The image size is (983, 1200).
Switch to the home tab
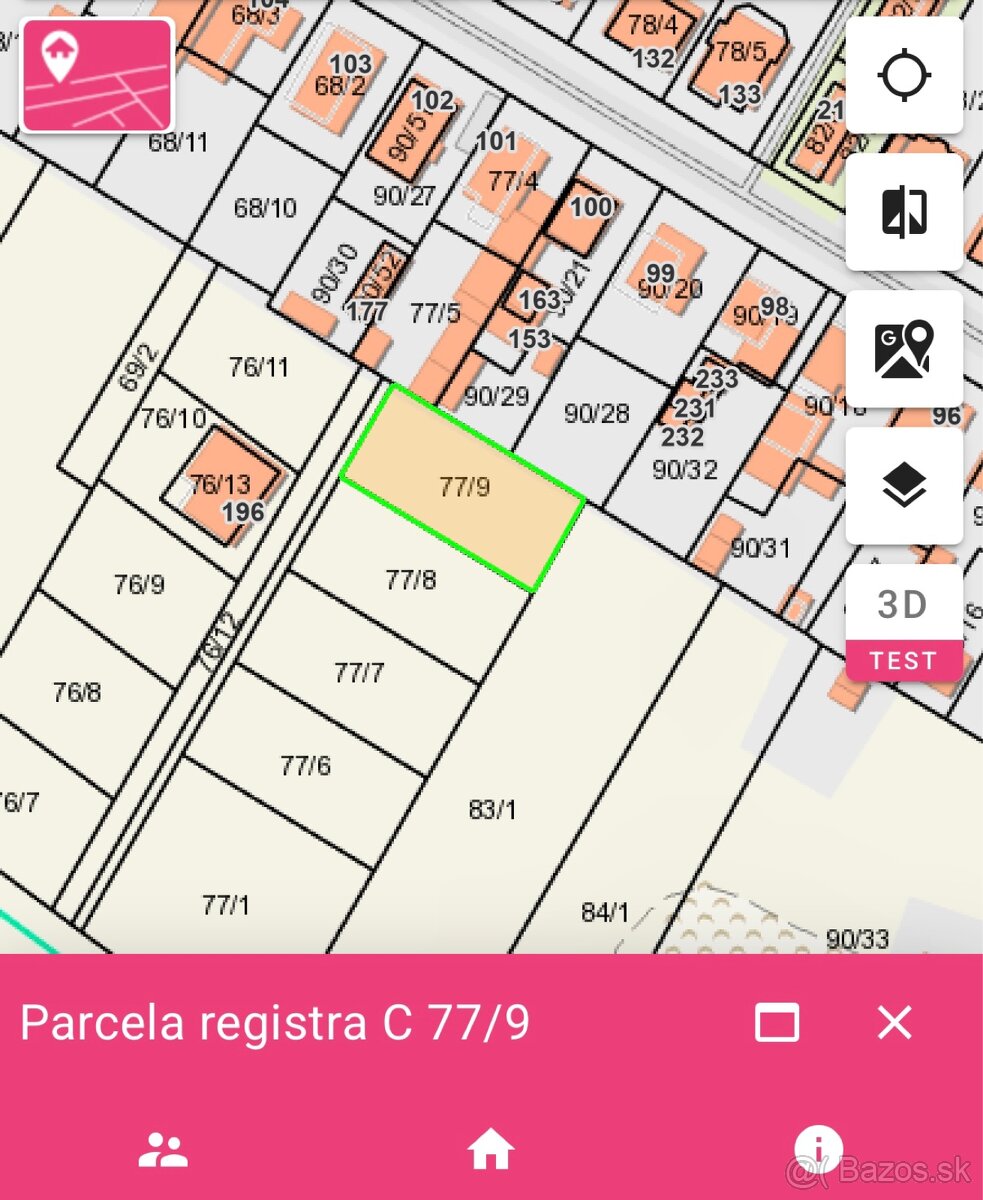click(491, 1150)
